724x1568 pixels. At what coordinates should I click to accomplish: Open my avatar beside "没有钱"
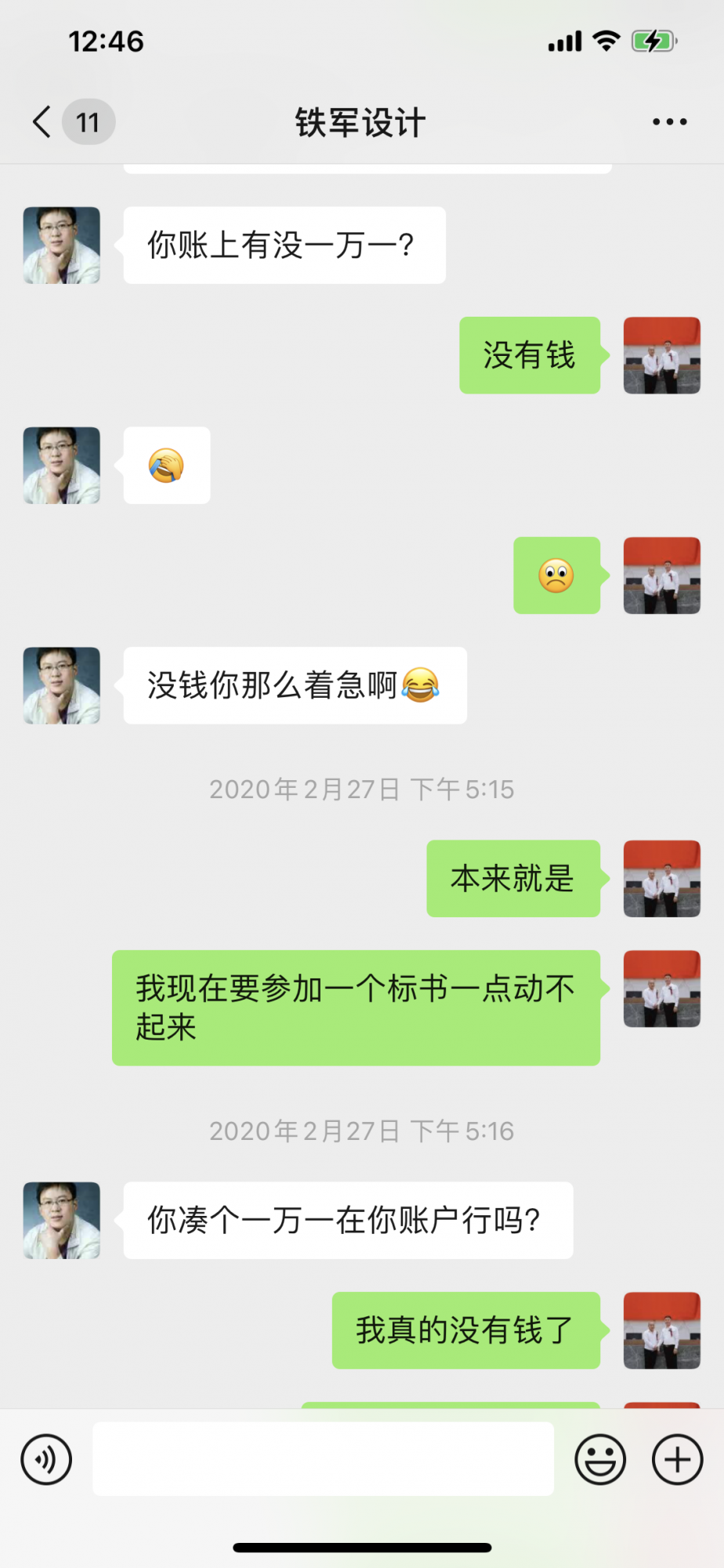pyautogui.click(x=661, y=355)
